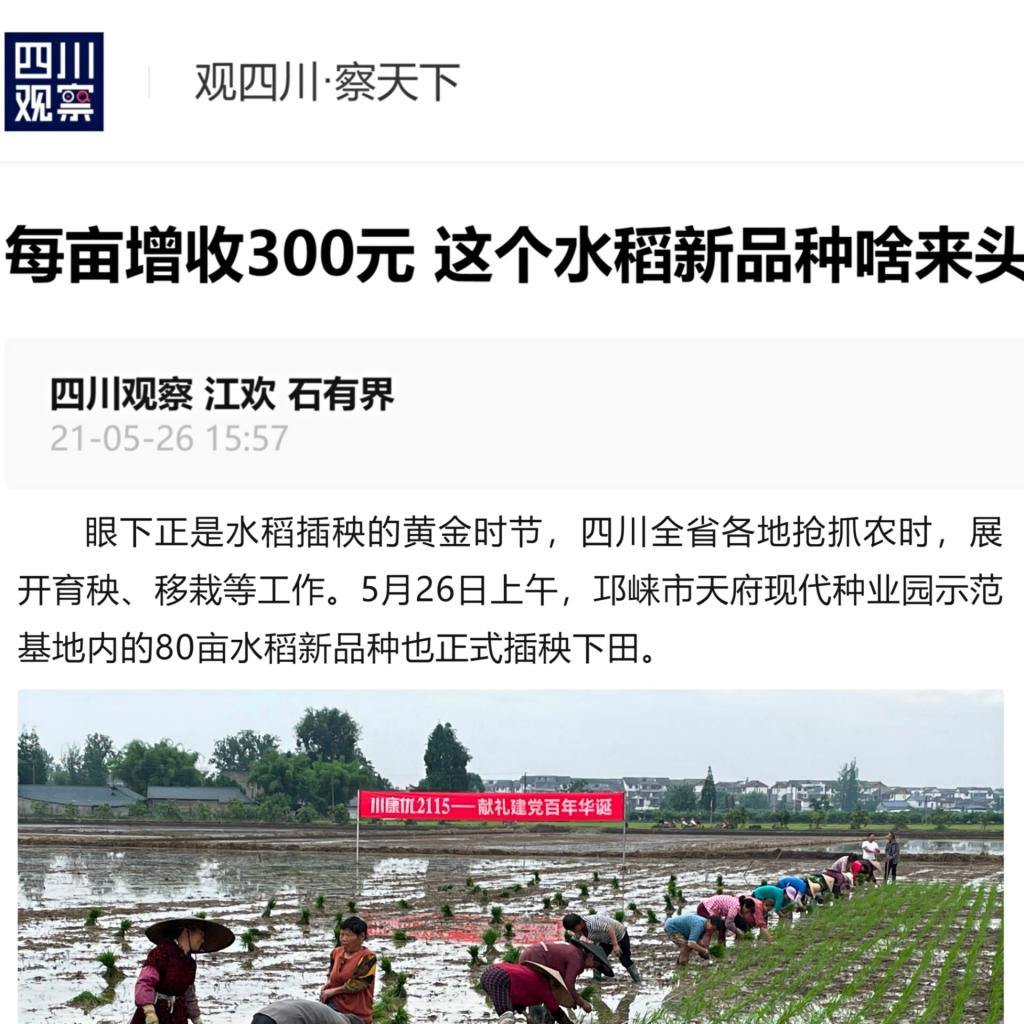
Task: Tap the 四川观察 header logo
Action: click(54, 82)
